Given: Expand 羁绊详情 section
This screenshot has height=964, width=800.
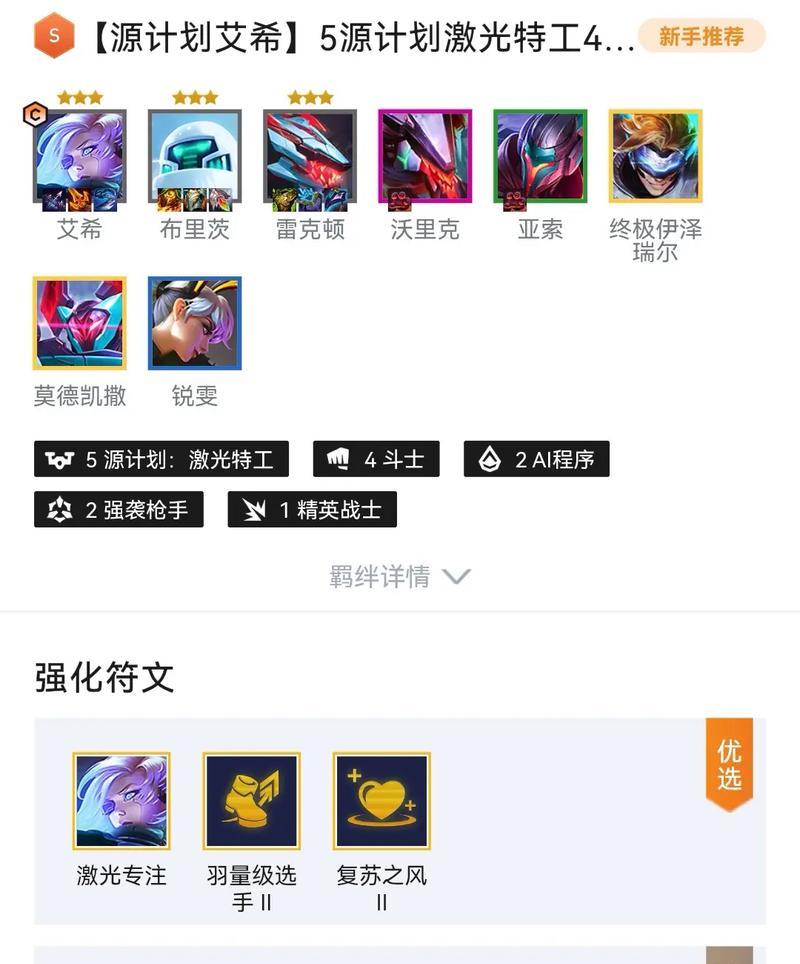Looking at the screenshot, I should 399,577.
